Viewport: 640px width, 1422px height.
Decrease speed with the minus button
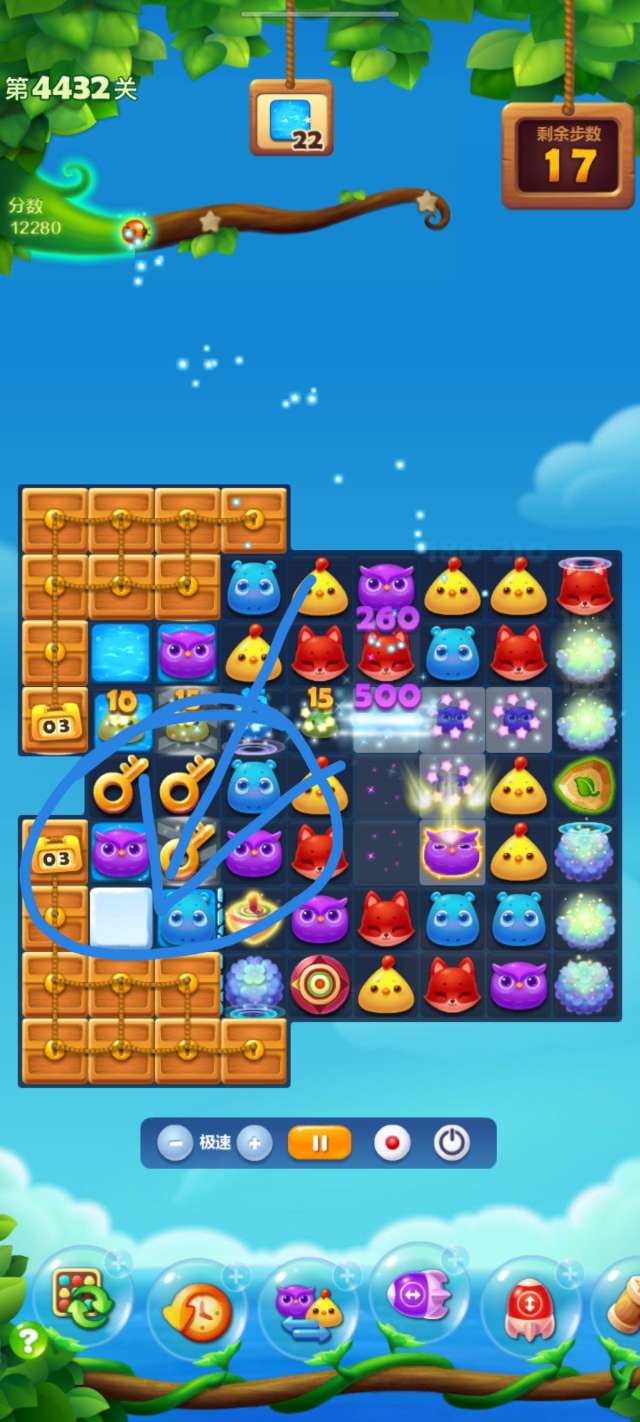[x=174, y=1142]
